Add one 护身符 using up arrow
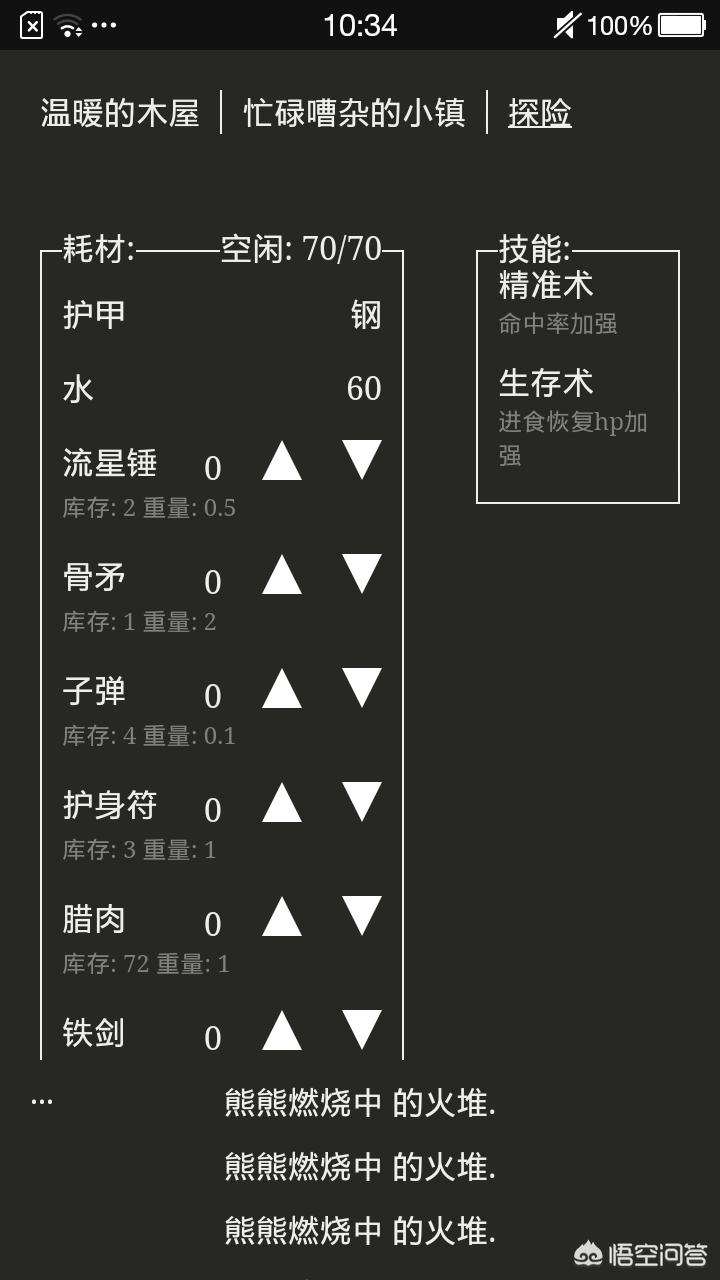720x1280 pixels. coord(282,804)
